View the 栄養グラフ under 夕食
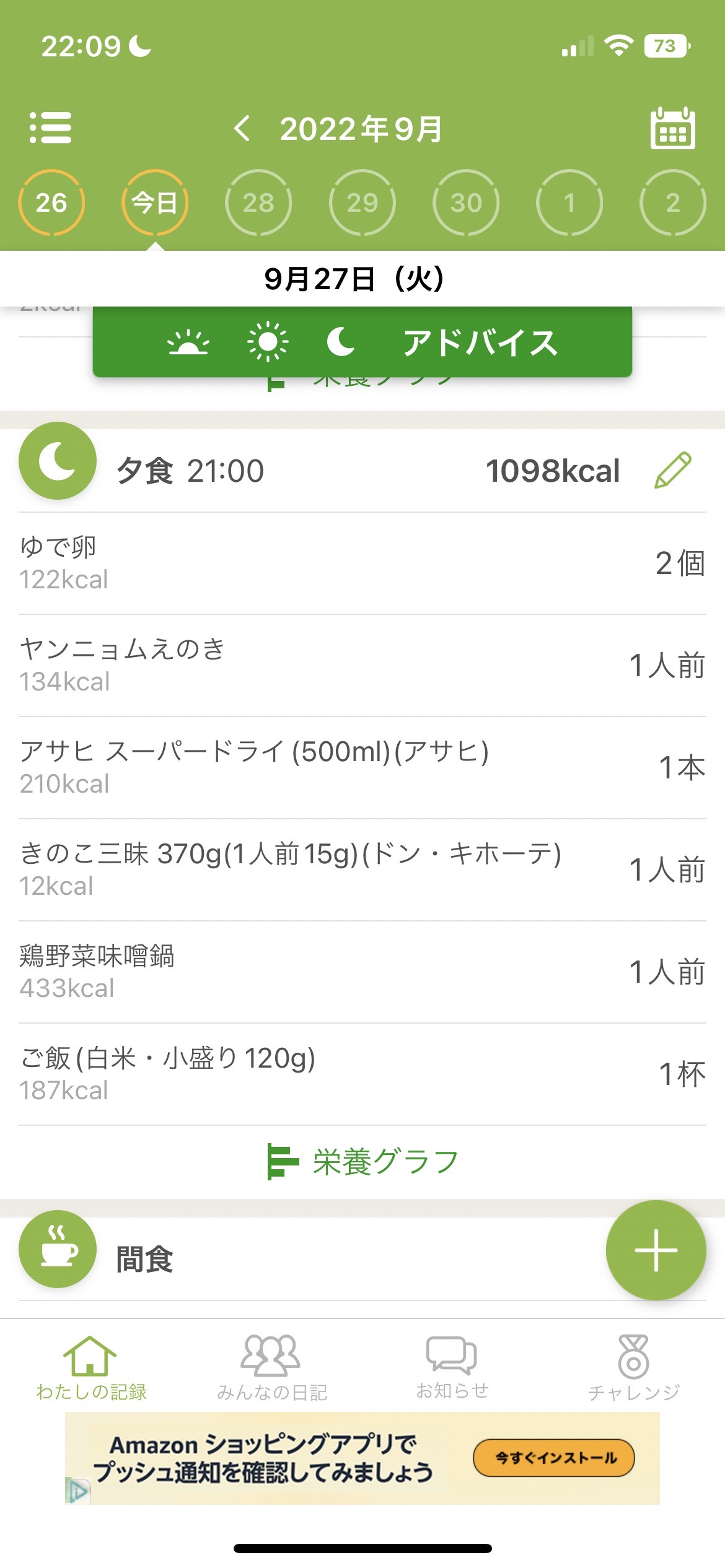This screenshot has height=1568, width=725. point(362,1162)
